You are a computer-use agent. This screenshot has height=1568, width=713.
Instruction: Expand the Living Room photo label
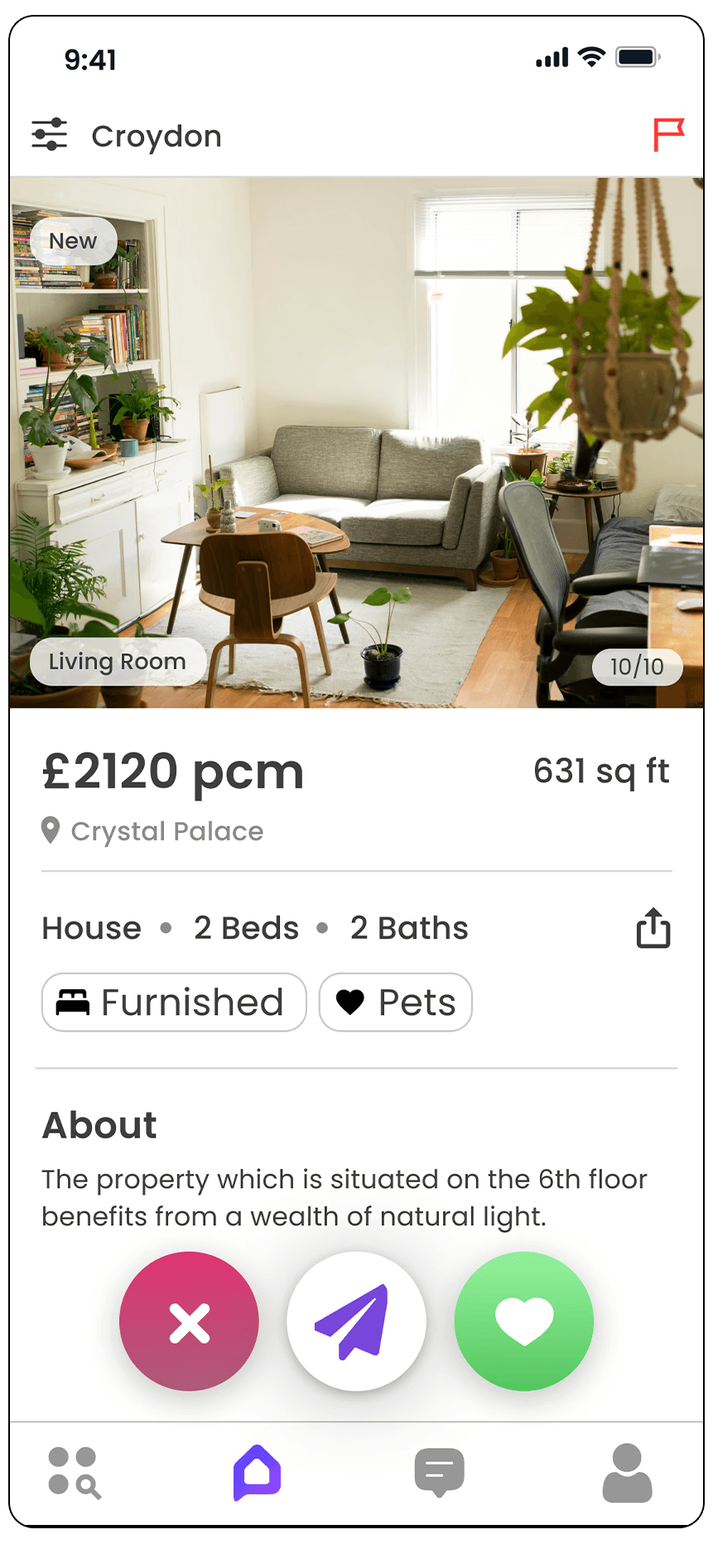[117, 661]
